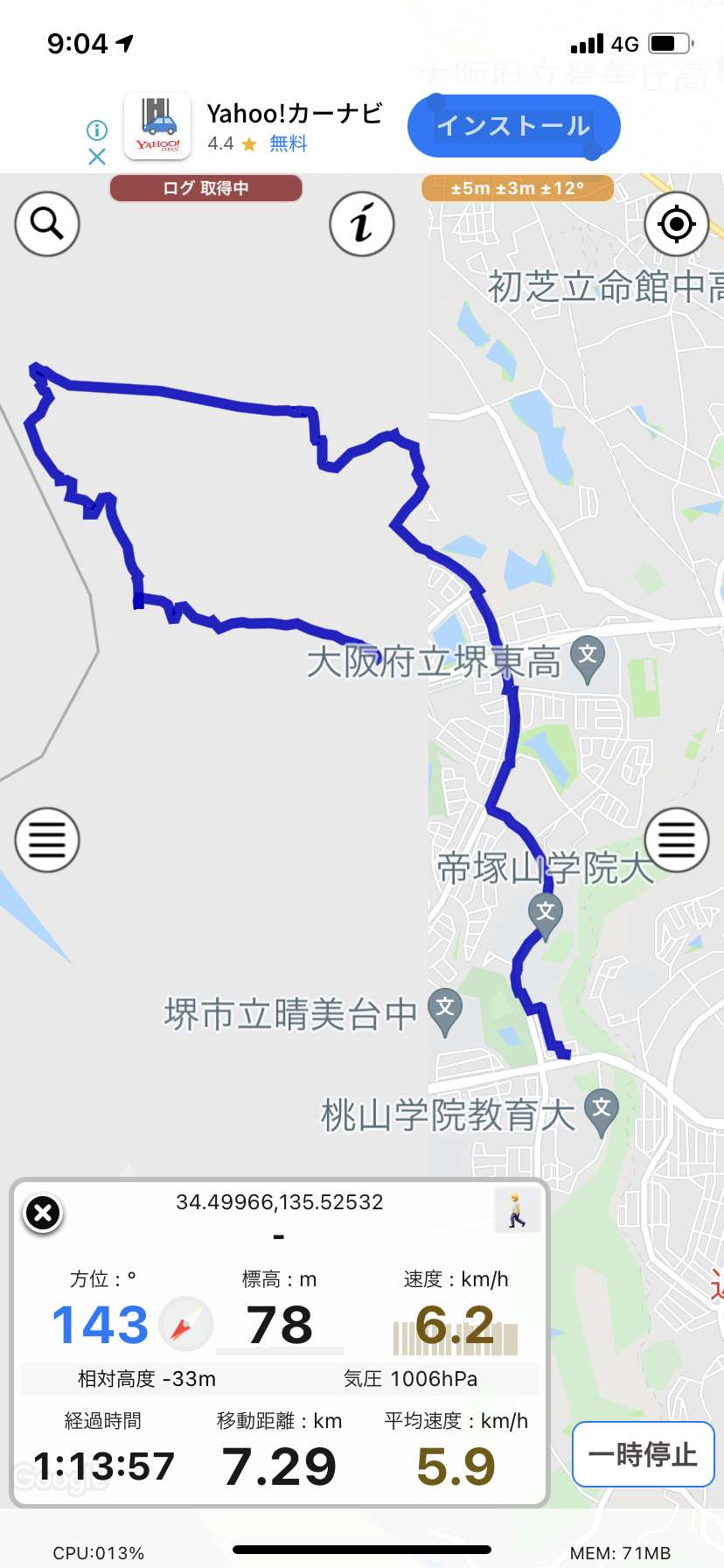Tap the walking activity icon
The width and height of the screenshot is (724, 1568).
click(x=517, y=1210)
